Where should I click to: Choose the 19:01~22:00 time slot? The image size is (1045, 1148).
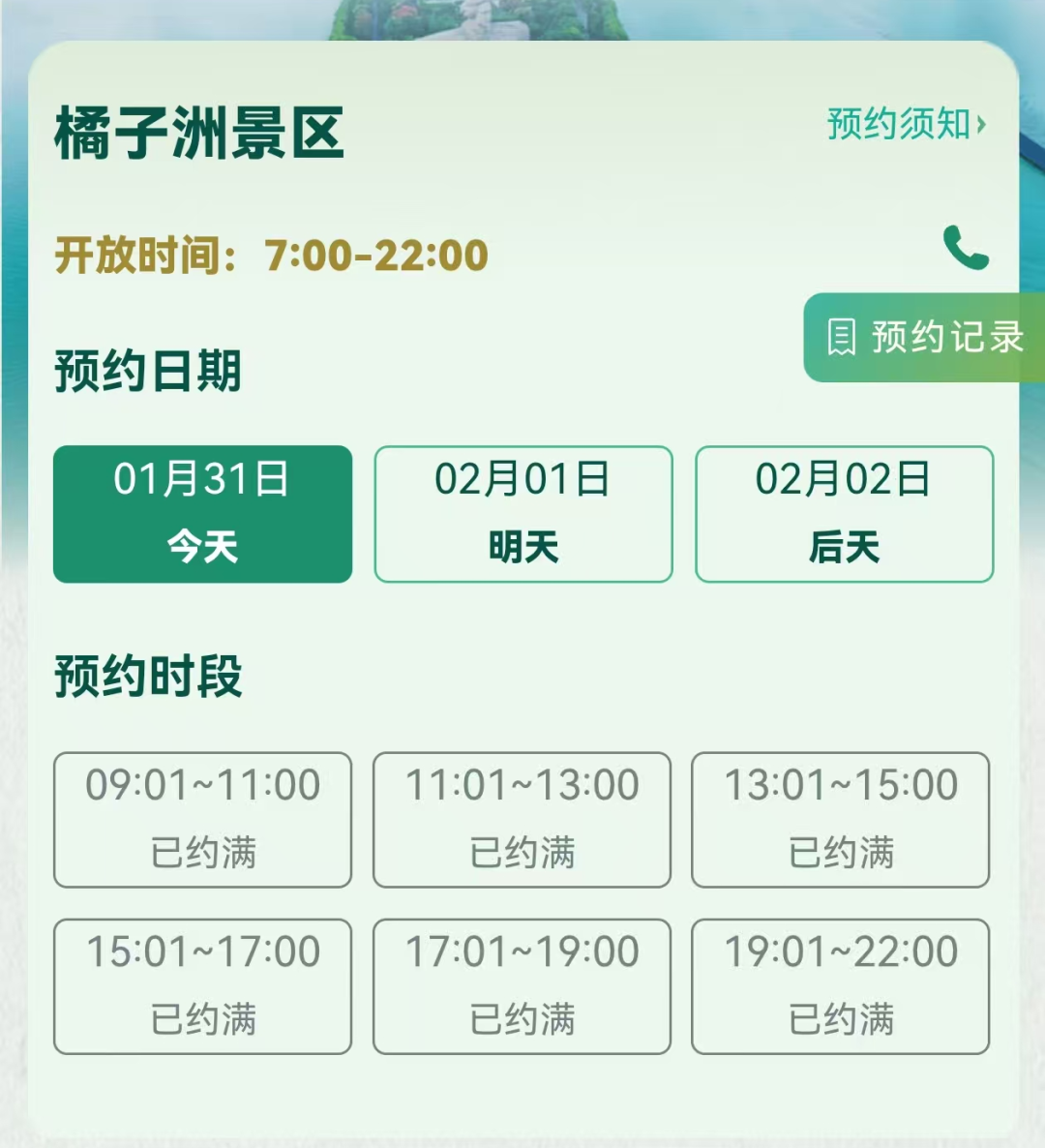(x=840, y=985)
